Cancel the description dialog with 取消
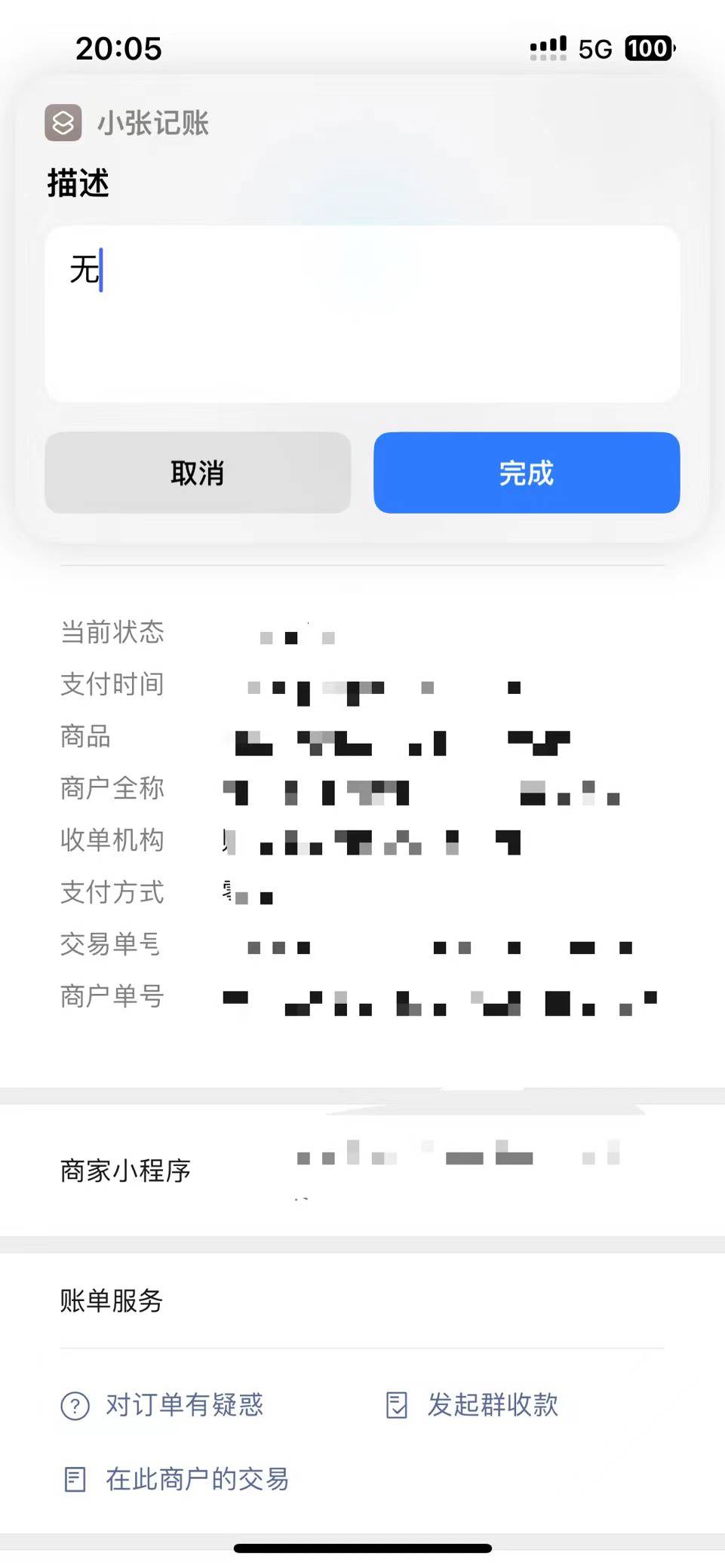This screenshot has width=725, height=1568. click(198, 473)
